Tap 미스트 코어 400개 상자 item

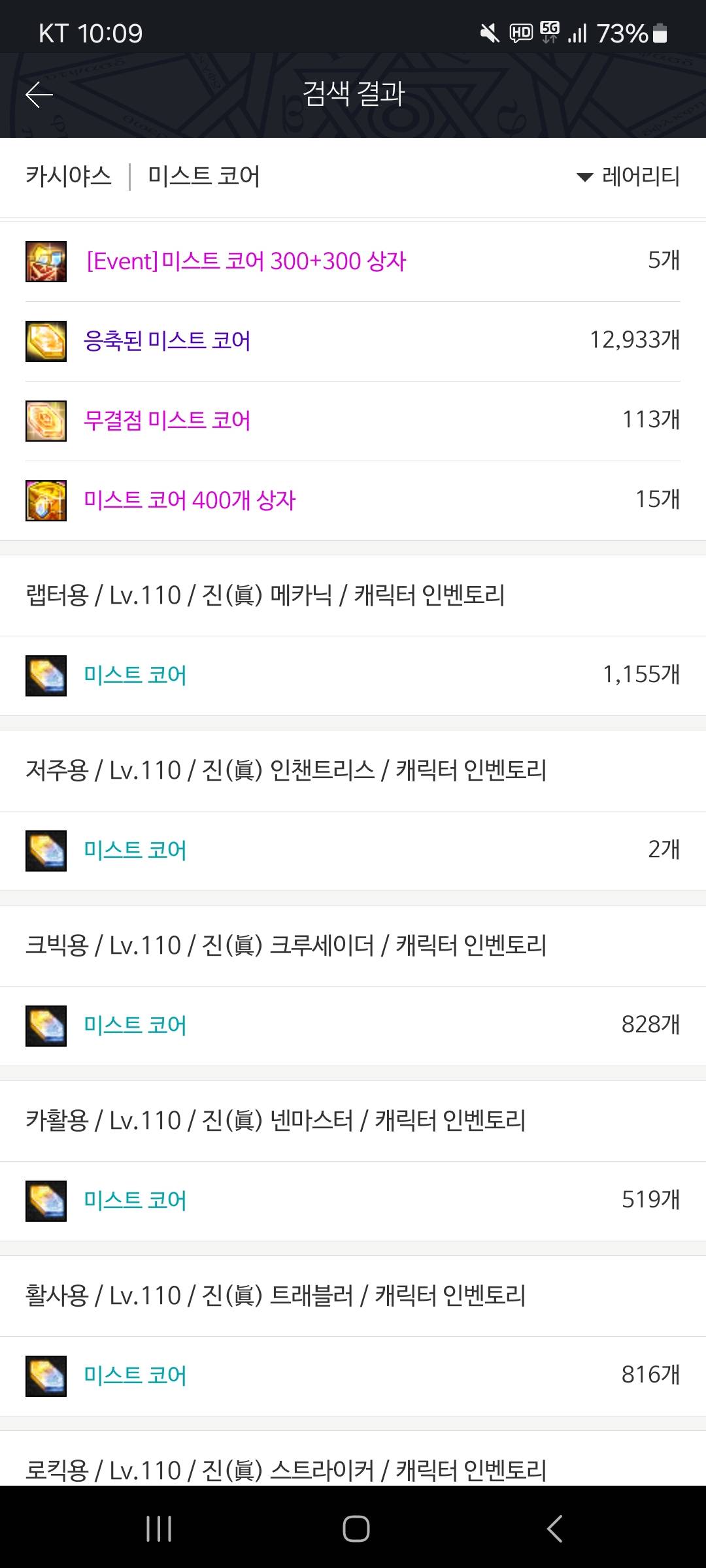coord(190,500)
